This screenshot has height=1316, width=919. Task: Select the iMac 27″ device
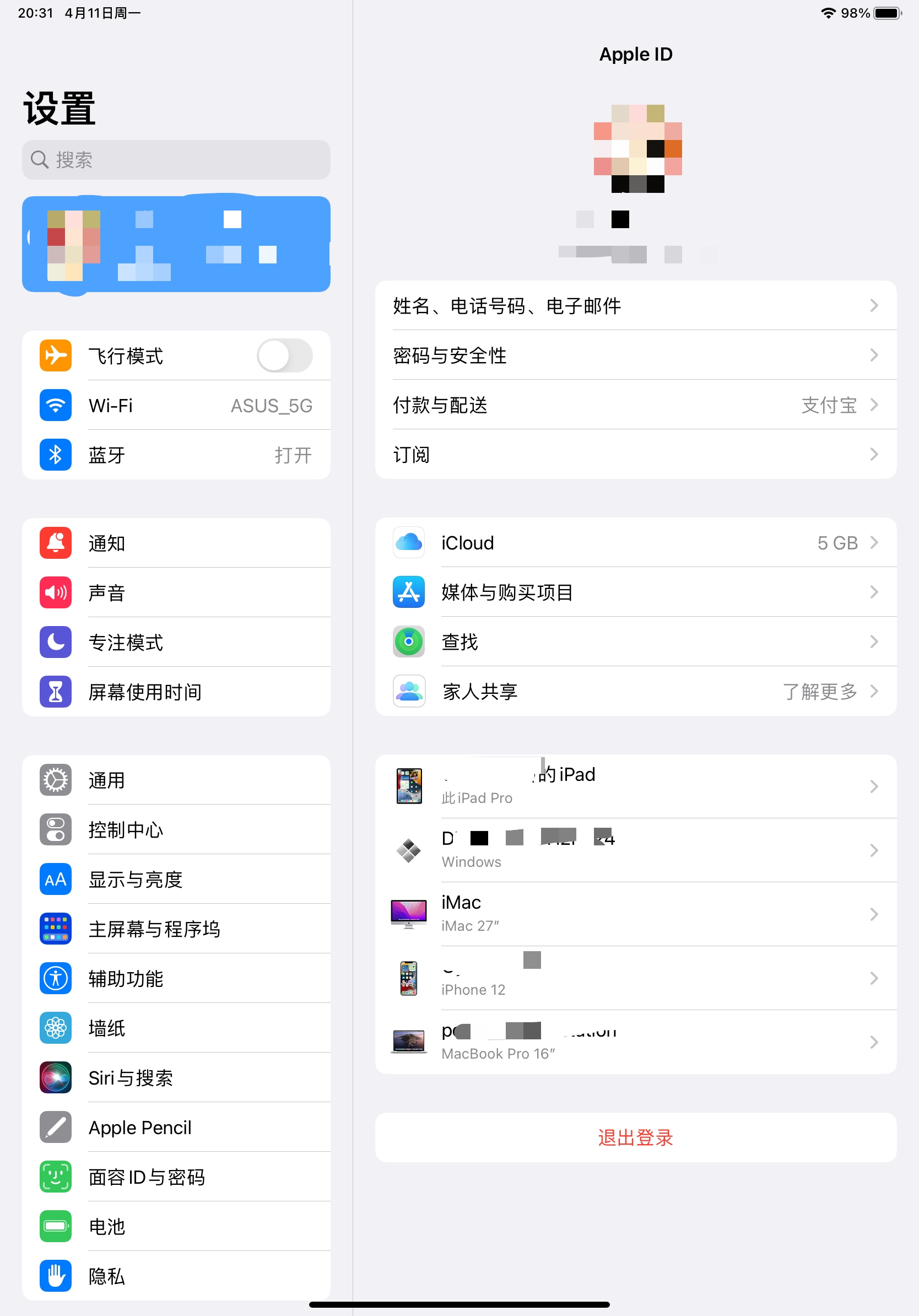point(635,914)
